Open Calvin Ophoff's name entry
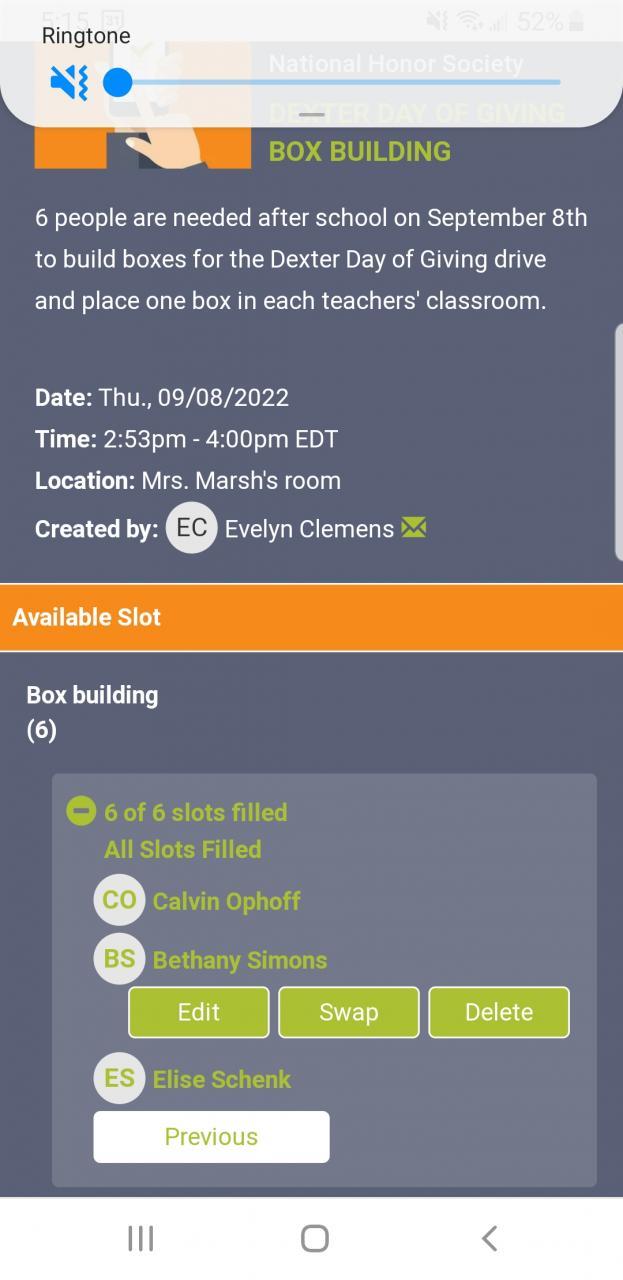 click(x=226, y=900)
